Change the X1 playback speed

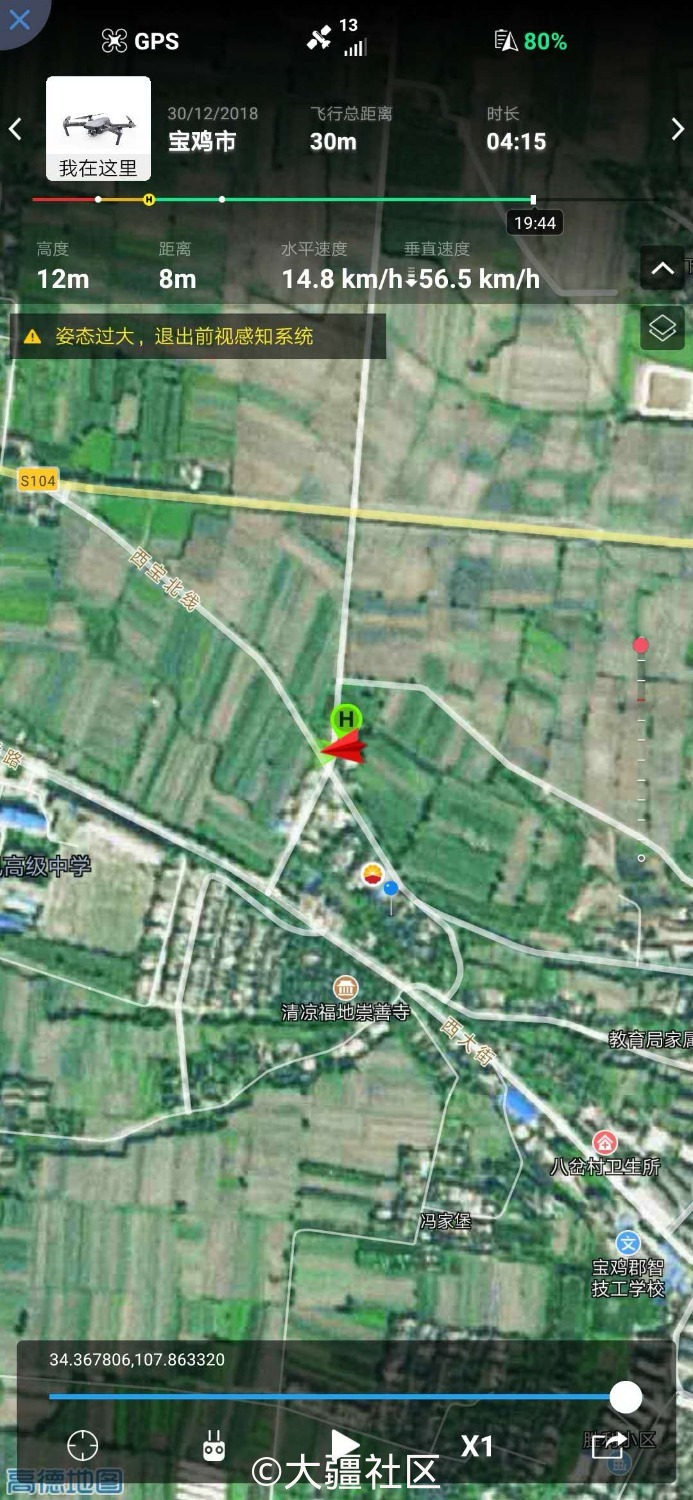point(477,1446)
